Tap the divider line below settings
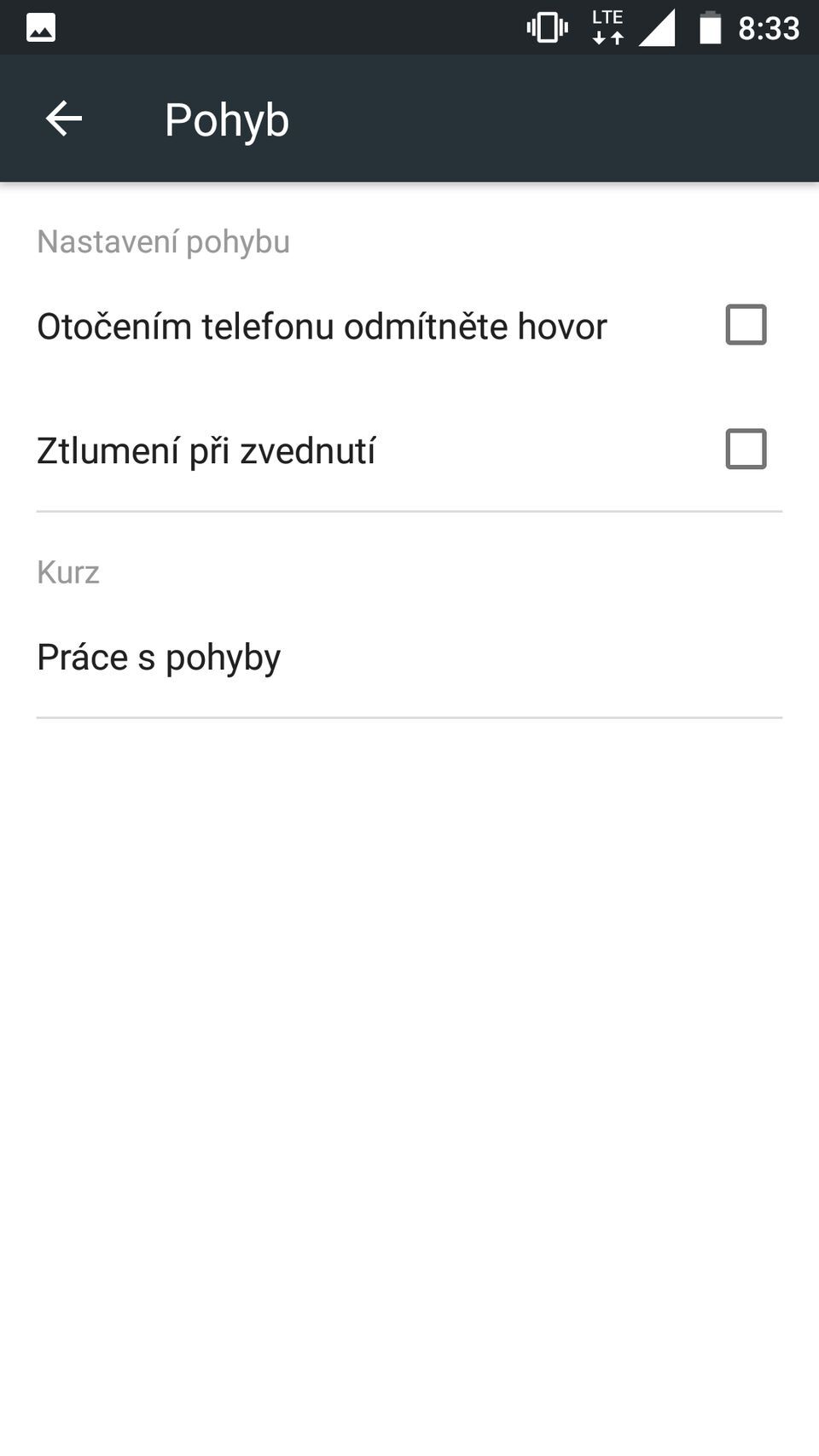 click(x=409, y=511)
